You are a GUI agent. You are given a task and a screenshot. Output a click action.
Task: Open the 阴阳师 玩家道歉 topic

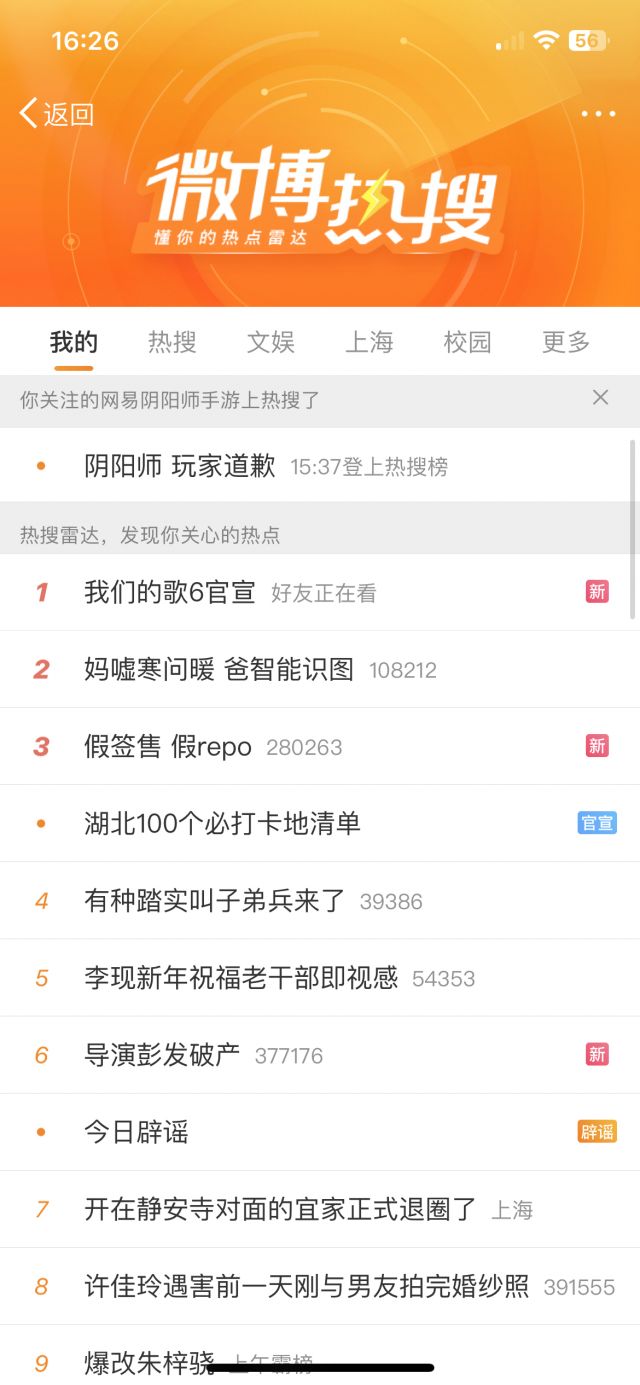click(x=180, y=466)
